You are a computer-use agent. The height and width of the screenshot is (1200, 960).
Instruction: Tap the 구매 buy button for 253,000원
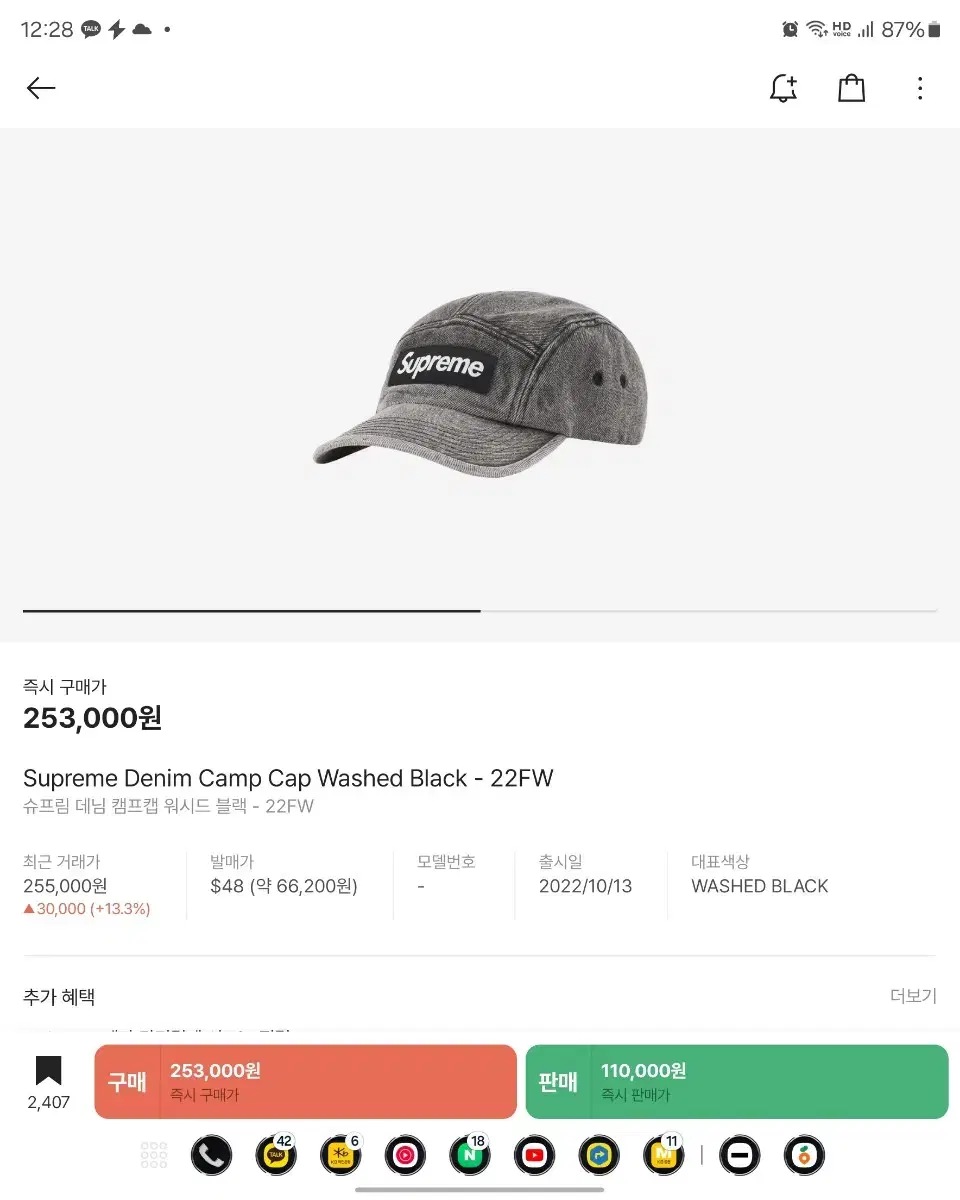[x=305, y=1081]
